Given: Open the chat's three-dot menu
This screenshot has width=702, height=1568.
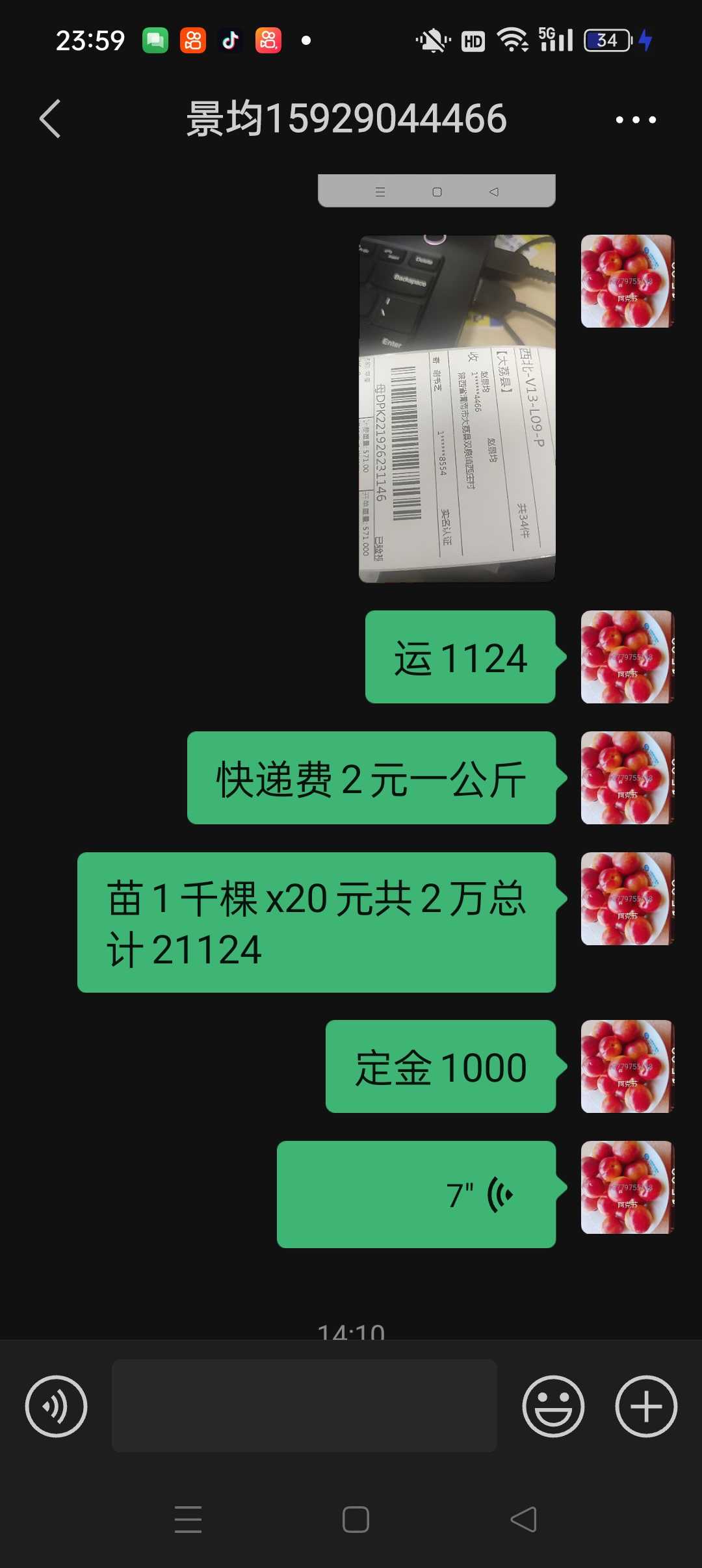Looking at the screenshot, I should 636,120.
